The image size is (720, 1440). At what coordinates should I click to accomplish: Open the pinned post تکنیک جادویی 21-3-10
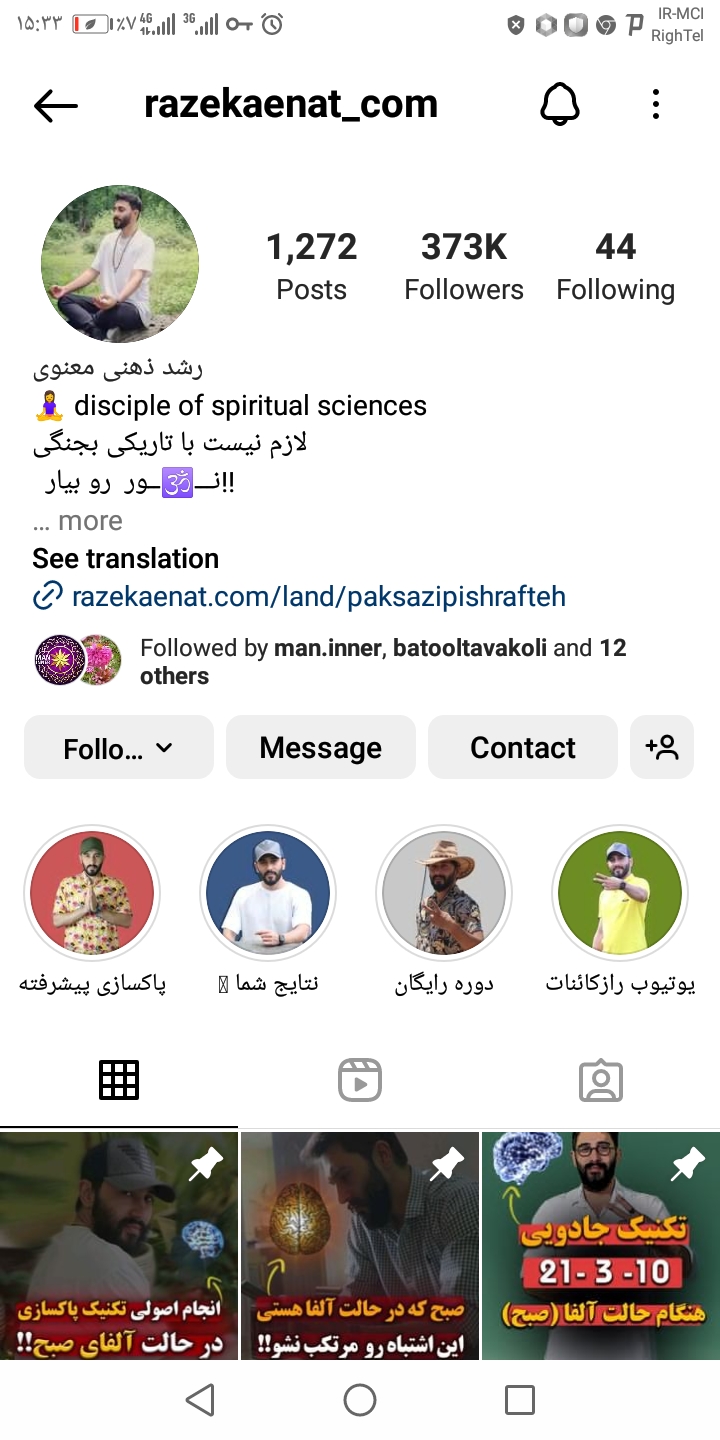tap(600, 1245)
